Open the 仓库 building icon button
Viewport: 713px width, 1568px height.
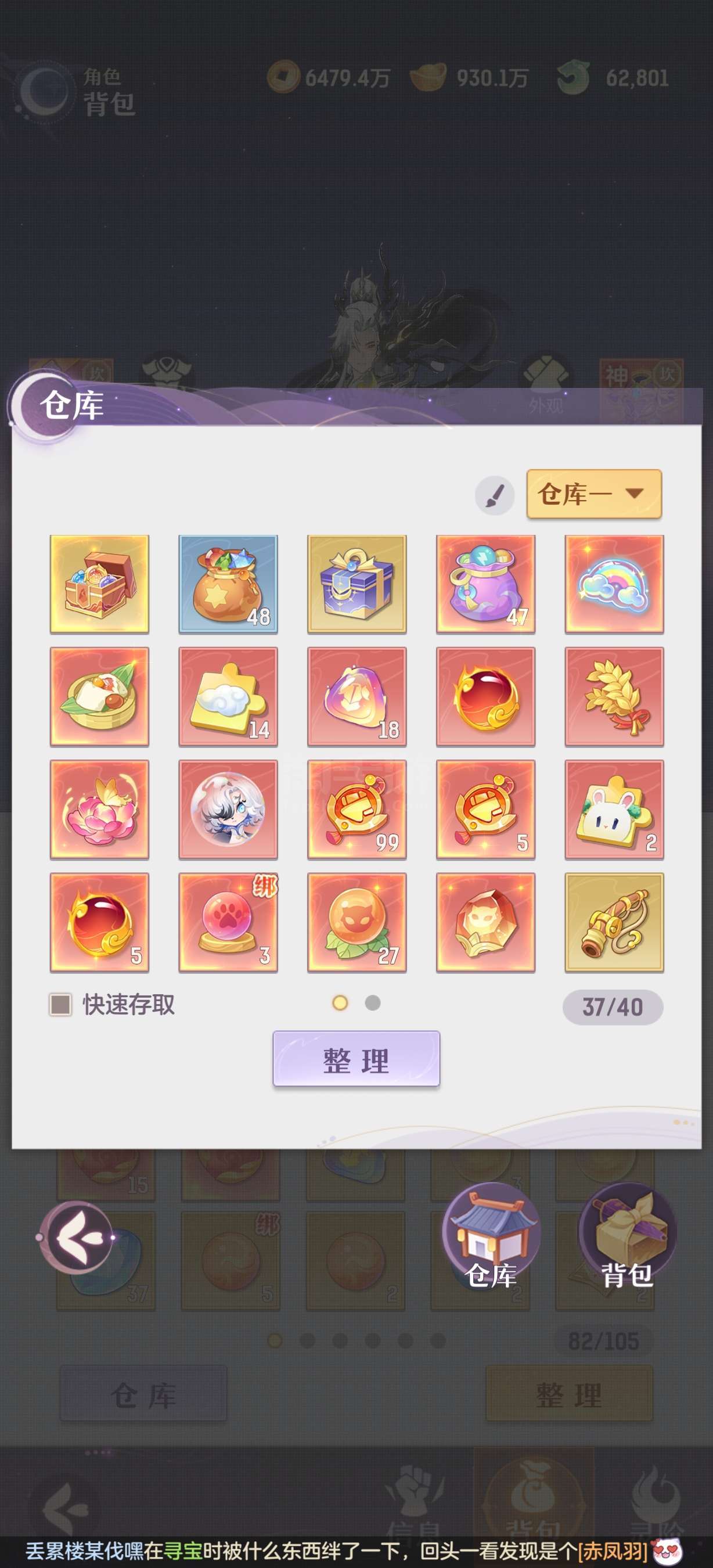coord(491,1235)
